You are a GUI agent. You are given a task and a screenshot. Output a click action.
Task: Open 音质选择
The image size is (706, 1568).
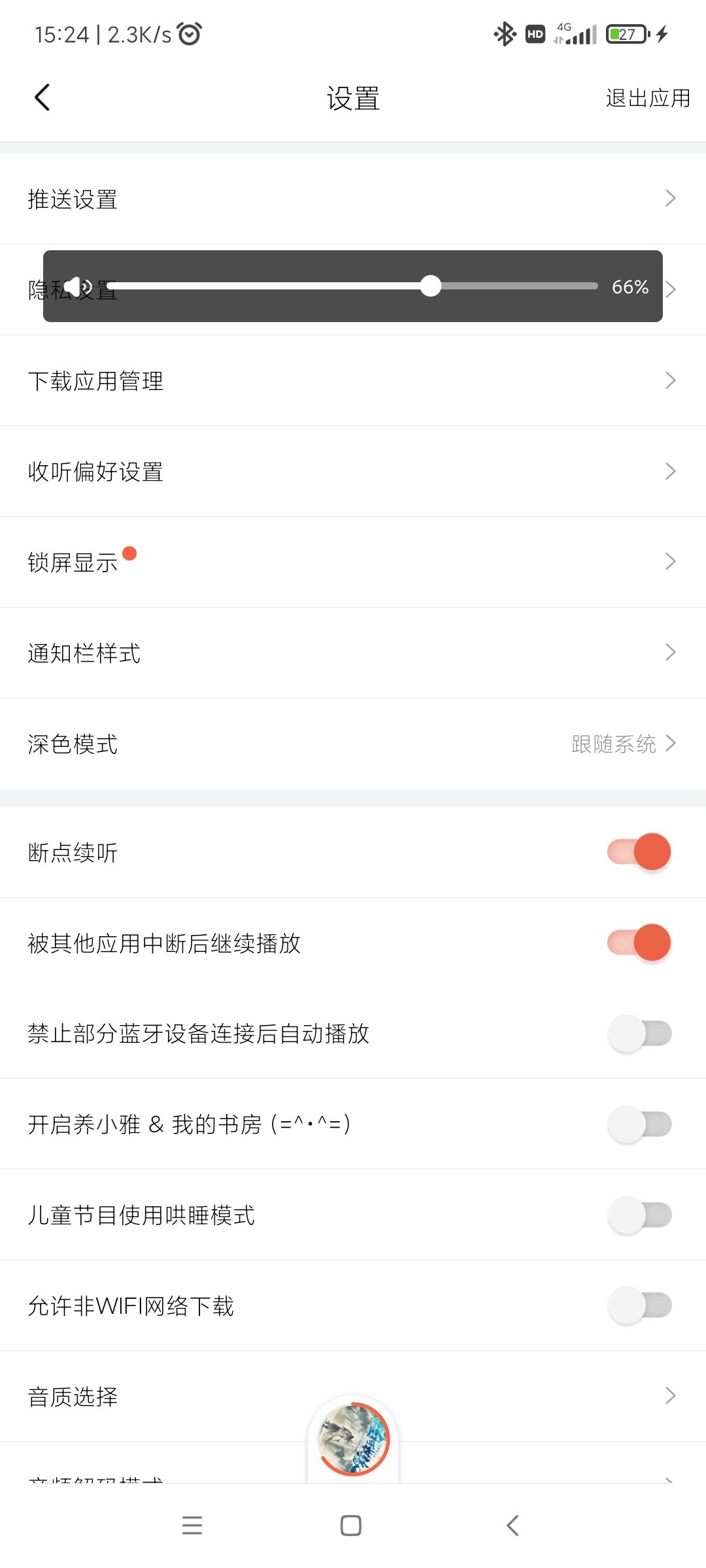(353, 1397)
